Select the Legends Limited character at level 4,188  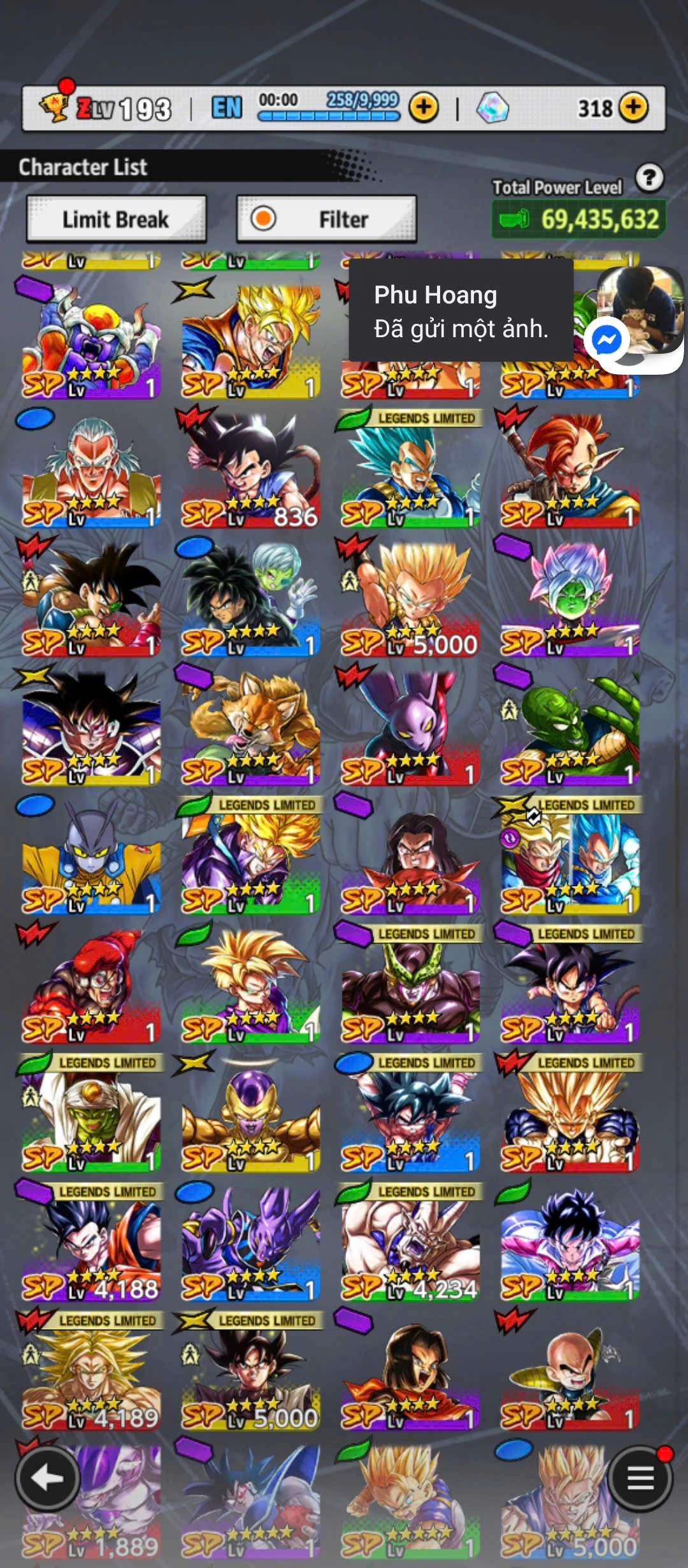tap(91, 1243)
